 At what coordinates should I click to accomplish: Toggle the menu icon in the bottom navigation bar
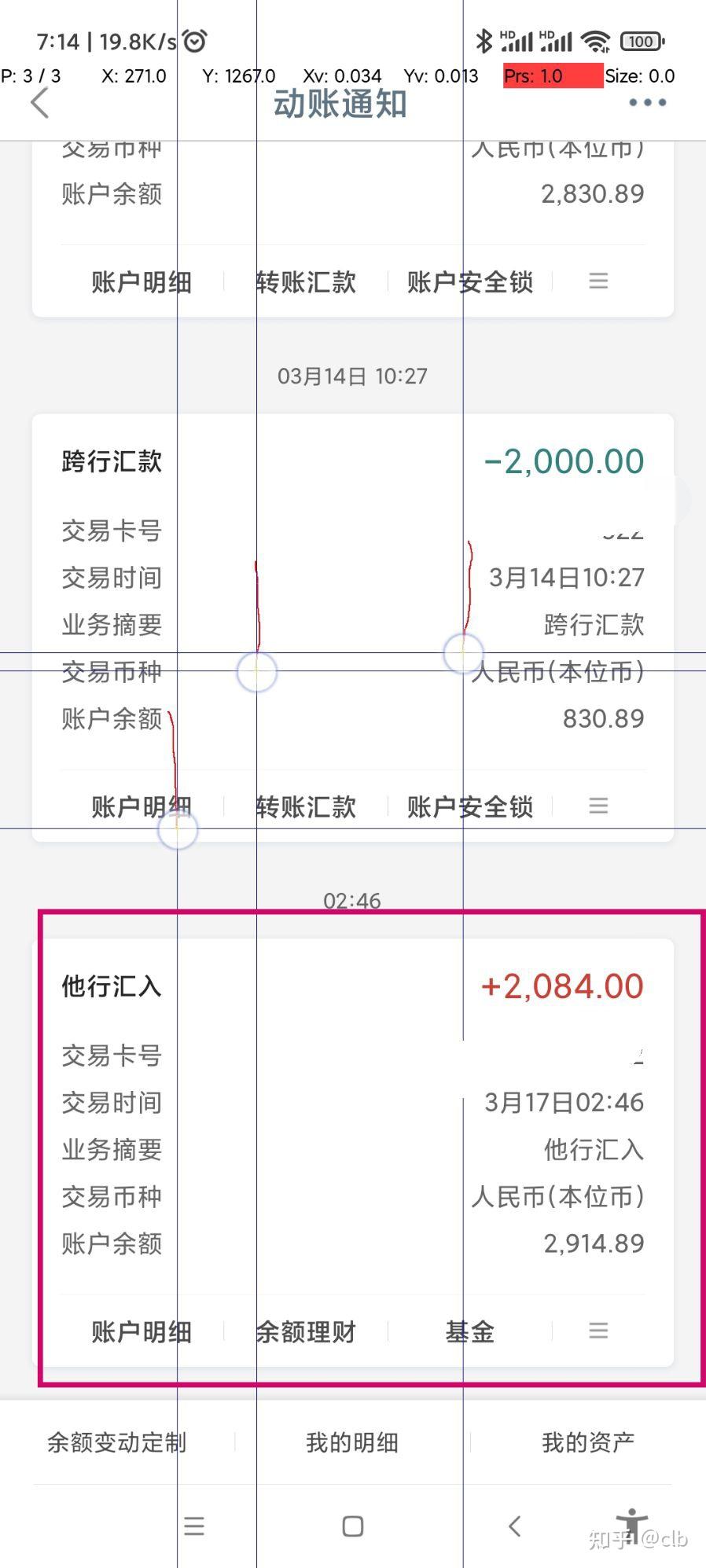point(193,1526)
